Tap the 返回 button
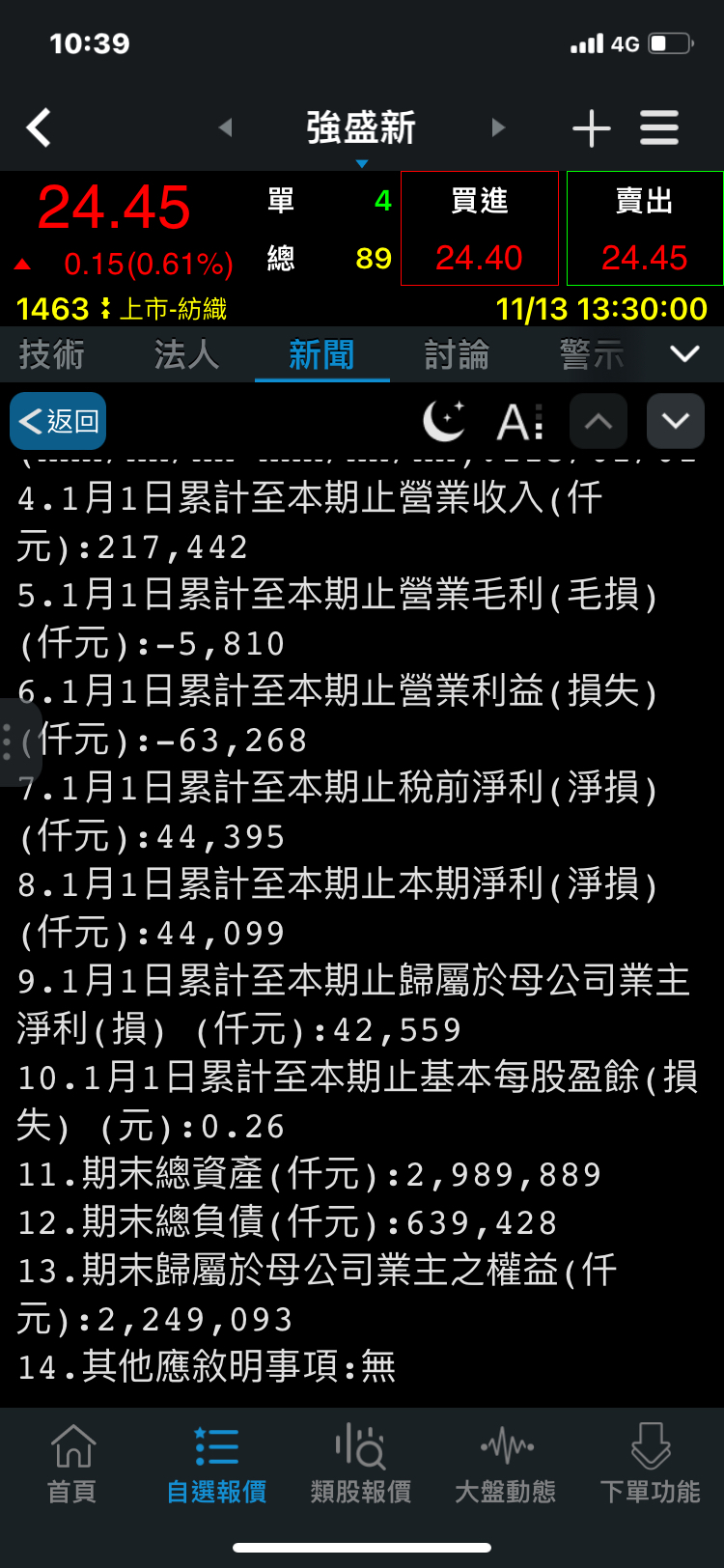Viewport: 724px width, 1568px height. 58,421
